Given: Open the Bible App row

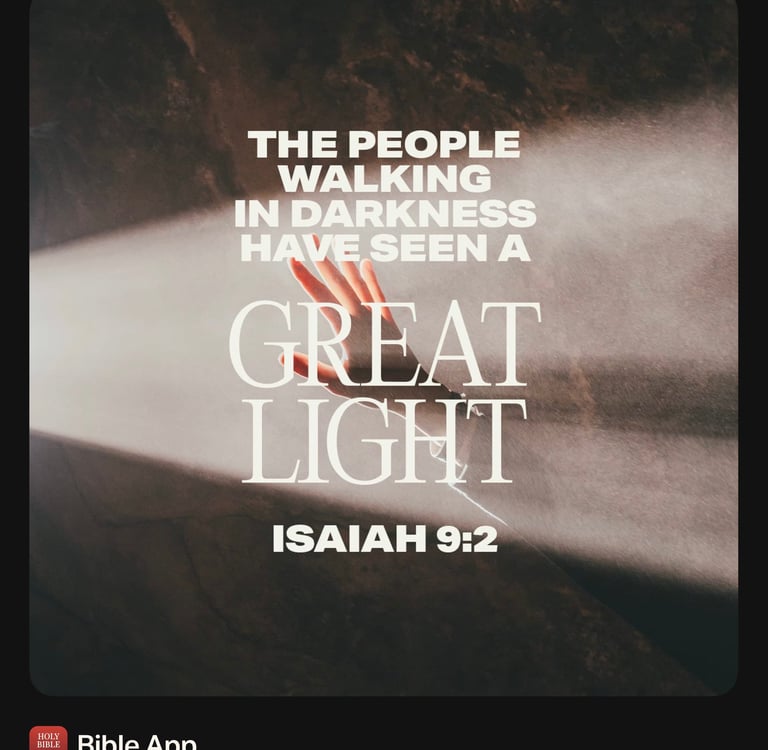Looking at the screenshot, I should (x=136, y=740).
